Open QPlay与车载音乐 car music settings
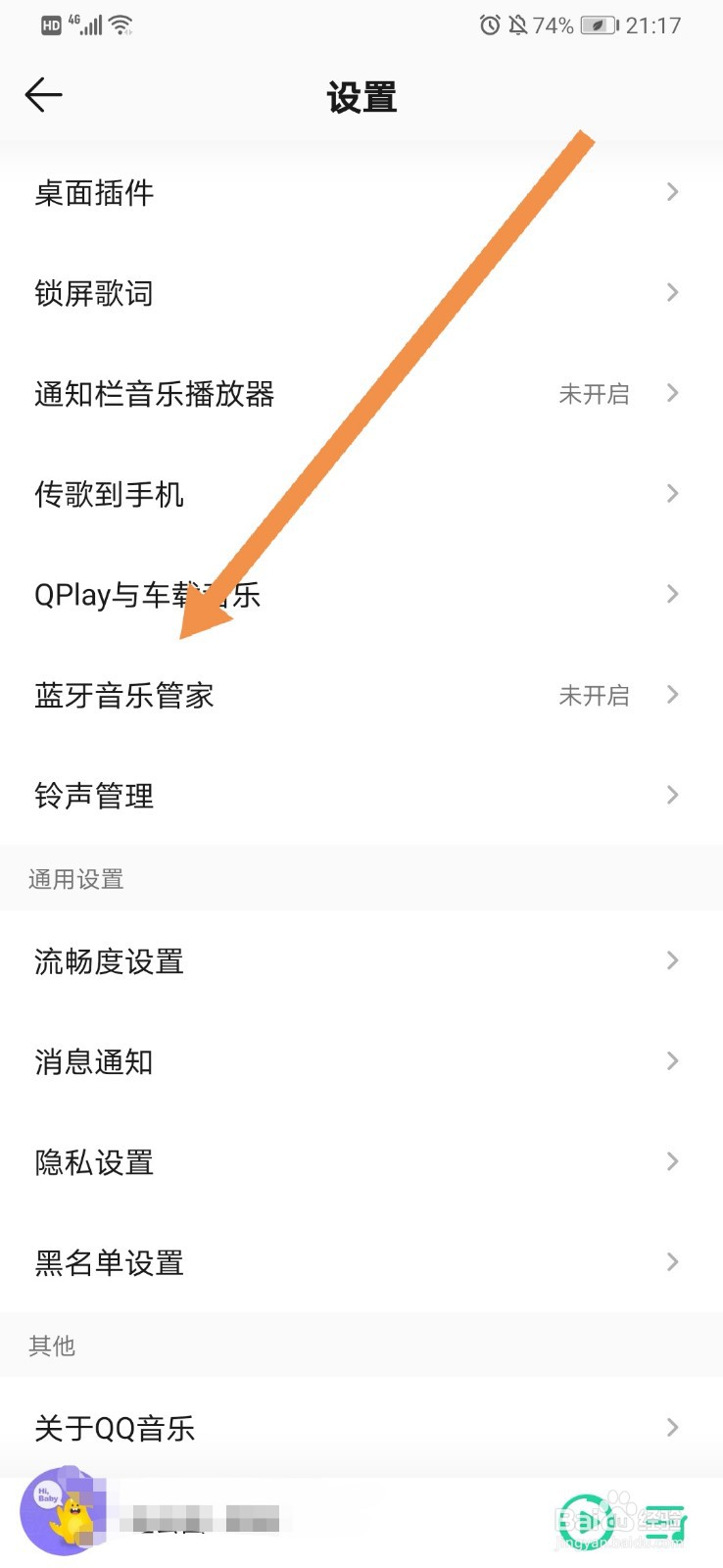This screenshot has height=1568, width=723. 147,594
